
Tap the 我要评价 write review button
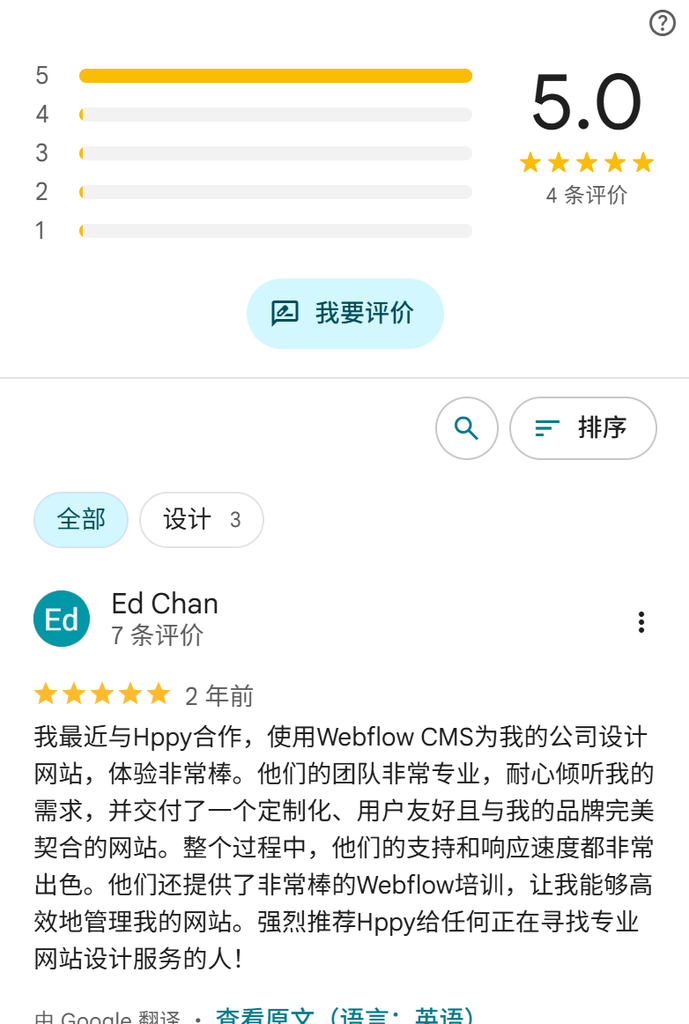click(x=345, y=313)
